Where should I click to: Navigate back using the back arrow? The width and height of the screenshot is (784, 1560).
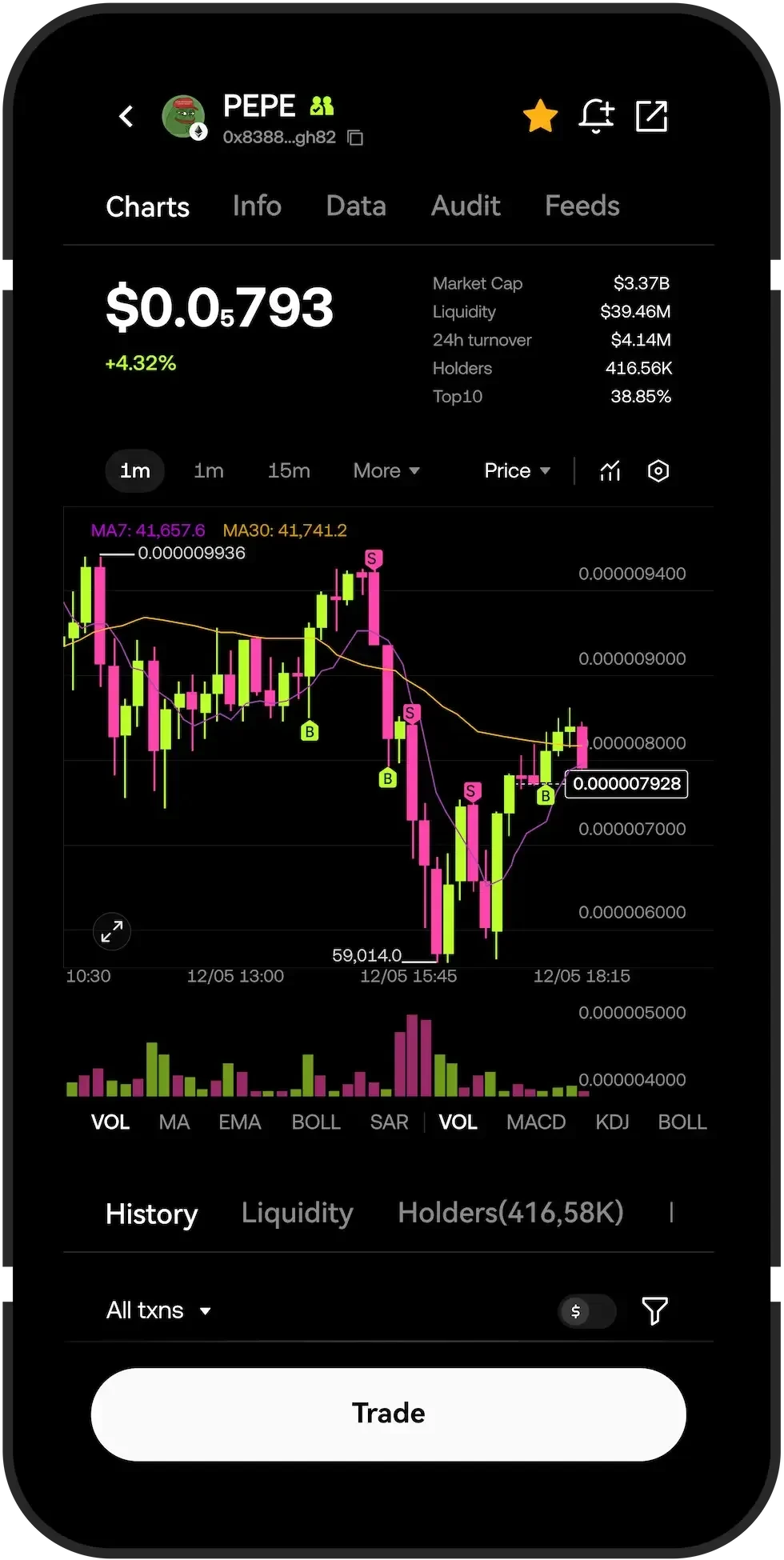click(x=126, y=116)
